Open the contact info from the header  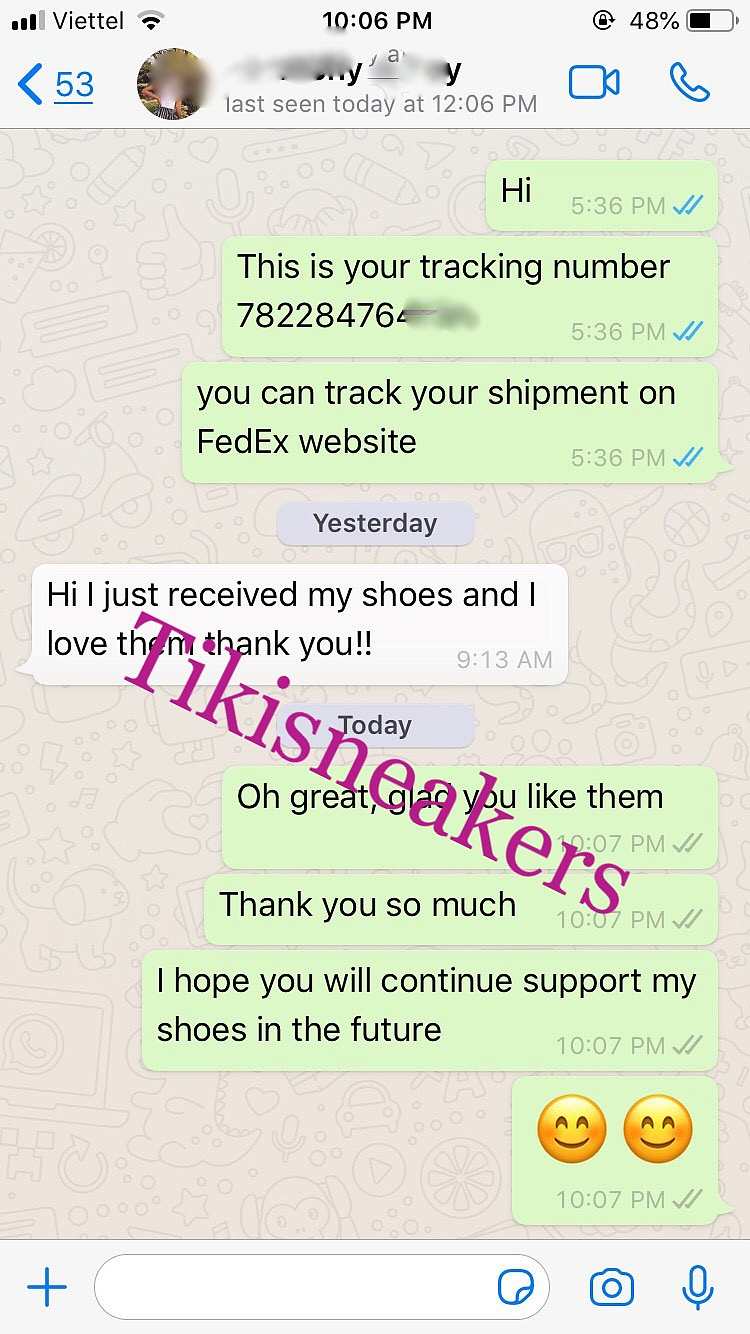(x=340, y=84)
